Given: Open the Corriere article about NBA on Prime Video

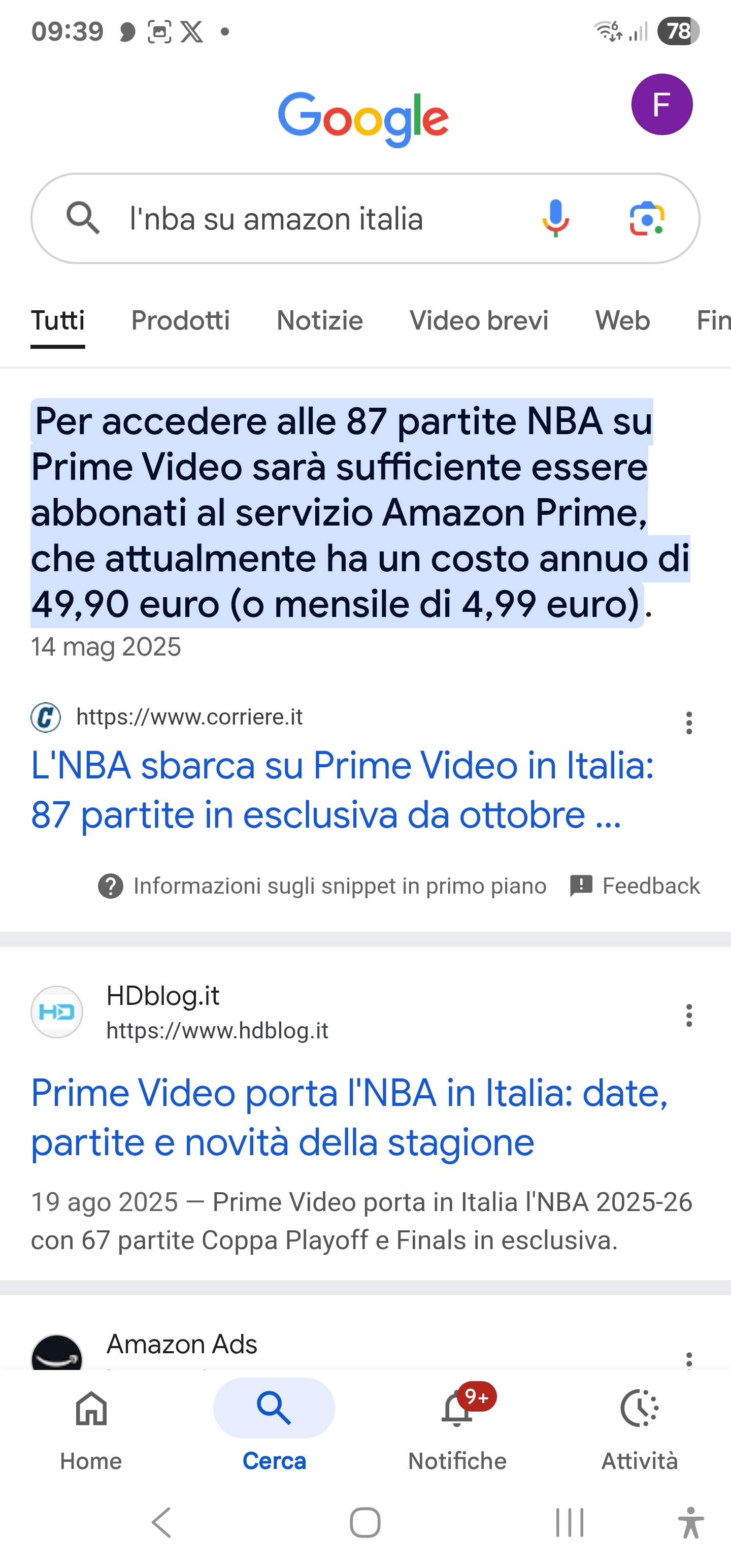Looking at the screenshot, I should [342, 790].
